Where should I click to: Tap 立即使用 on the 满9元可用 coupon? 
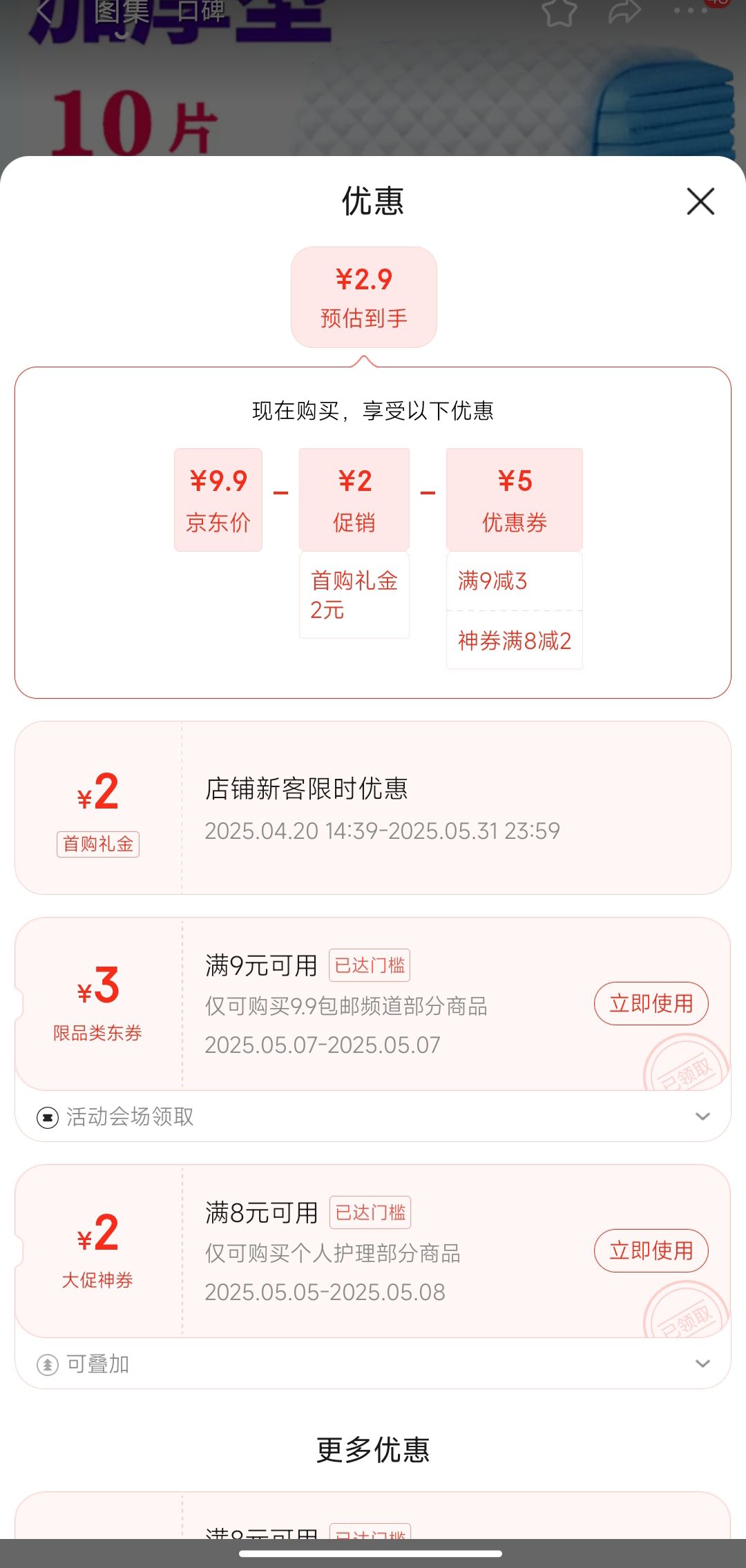[x=651, y=1003]
